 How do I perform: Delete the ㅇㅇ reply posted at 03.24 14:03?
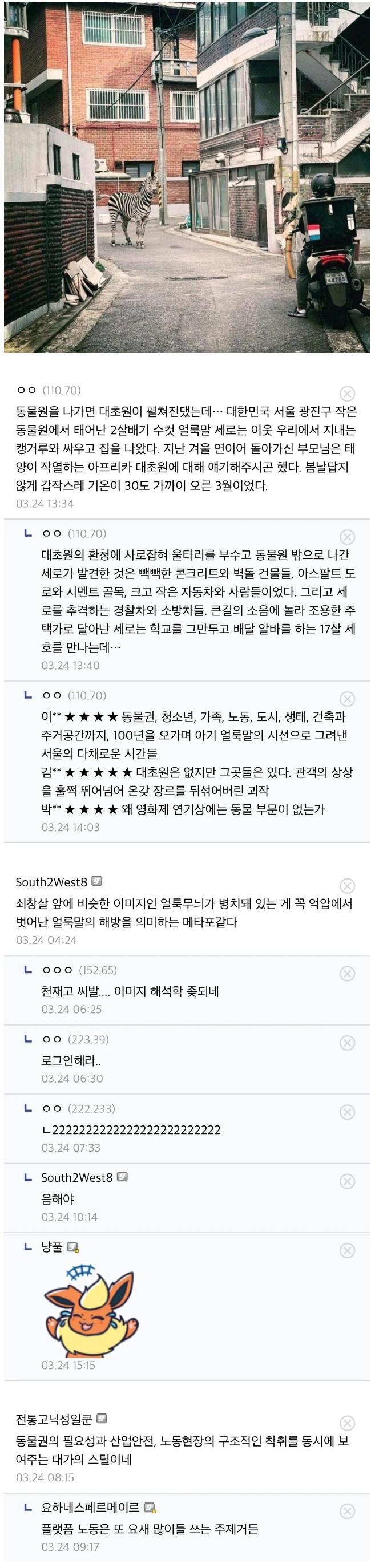point(347,699)
